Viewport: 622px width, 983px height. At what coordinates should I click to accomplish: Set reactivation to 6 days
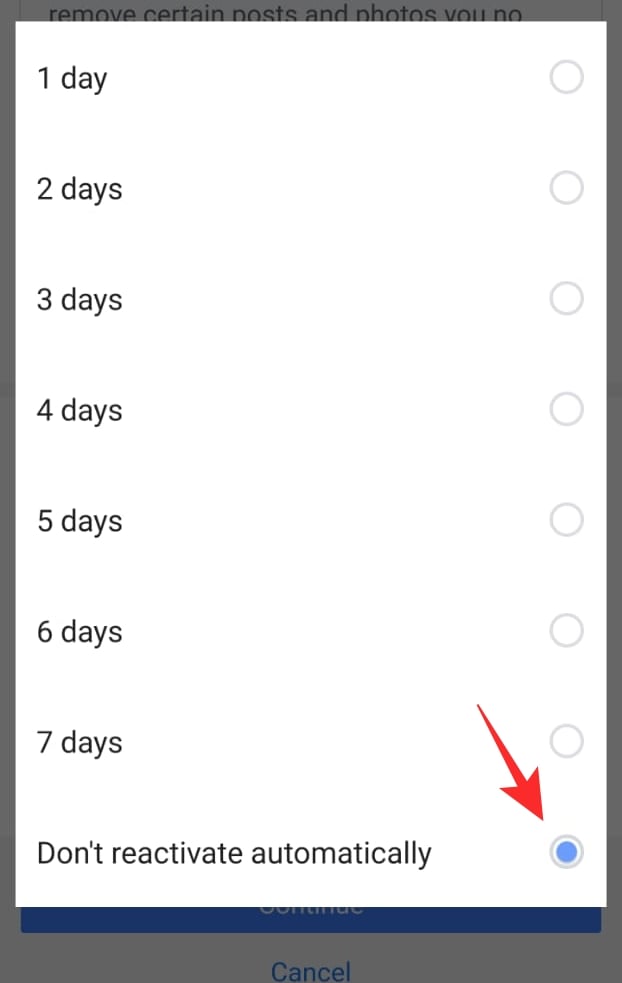[566, 631]
